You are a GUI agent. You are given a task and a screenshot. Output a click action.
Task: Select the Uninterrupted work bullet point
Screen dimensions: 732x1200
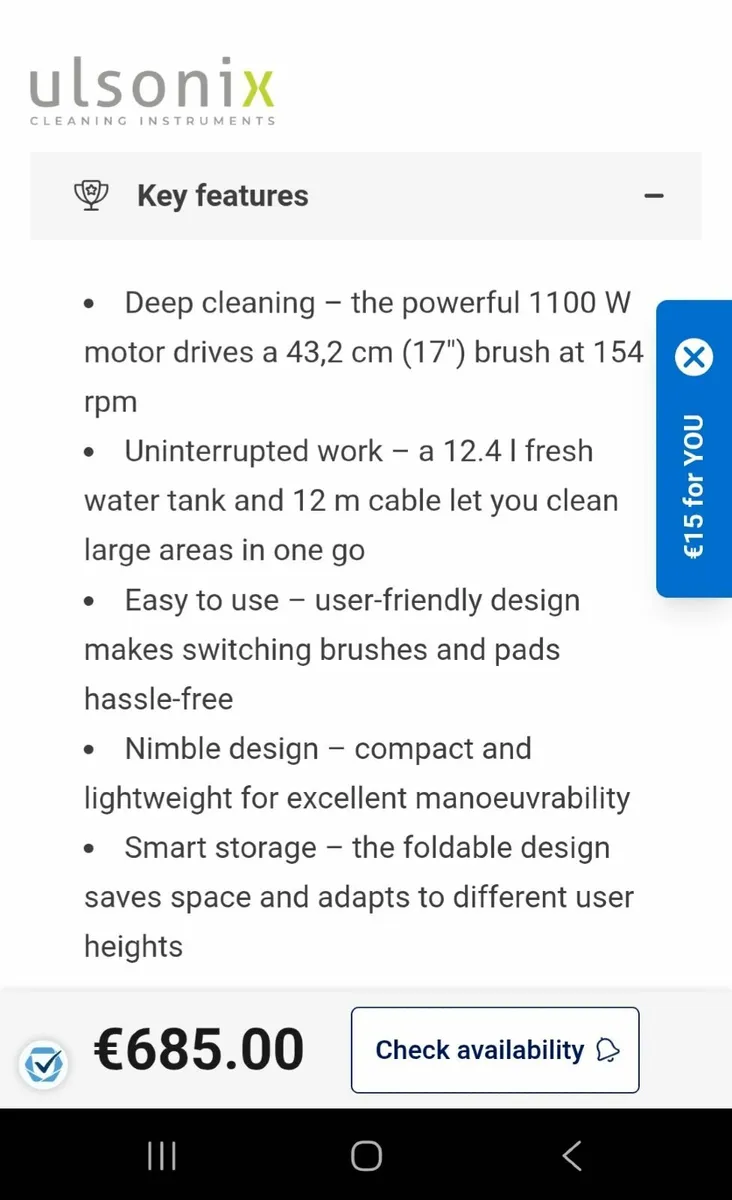[352, 499]
